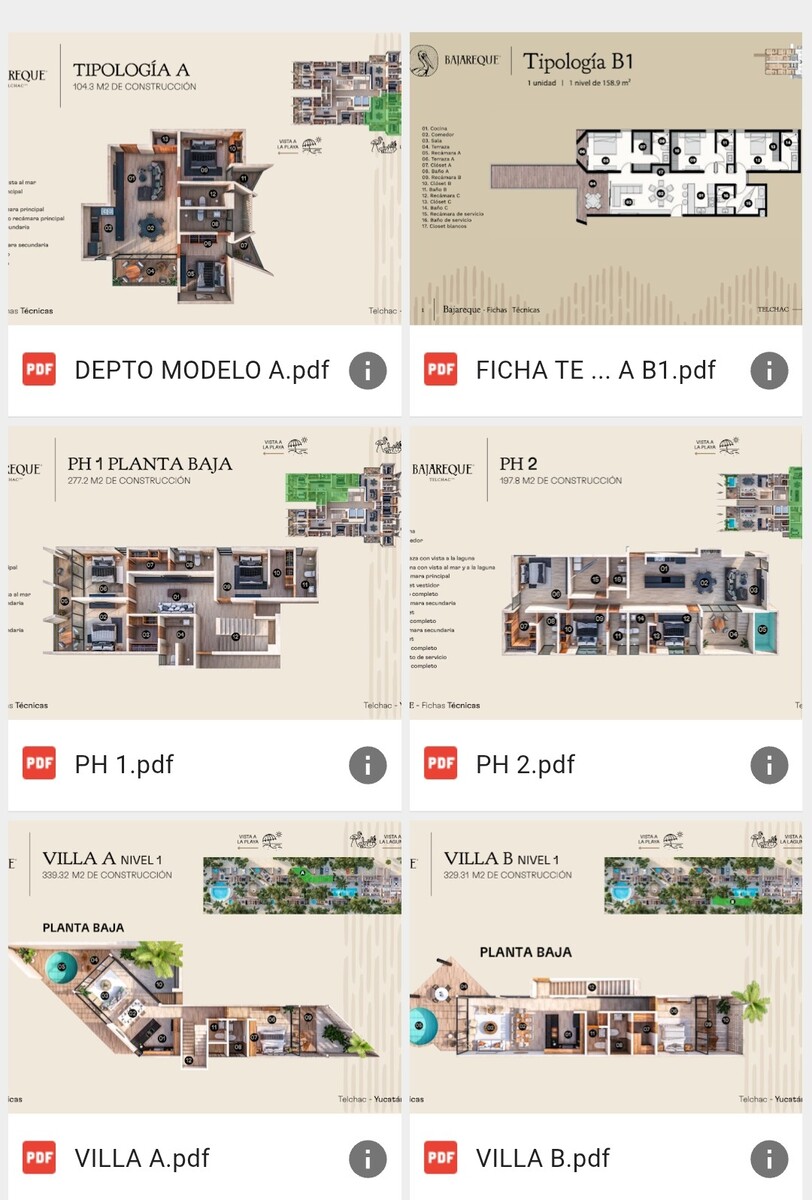The height and width of the screenshot is (1200, 812).
Task: View details of FICHA TE ... A B1.pdf
Action: click(769, 370)
